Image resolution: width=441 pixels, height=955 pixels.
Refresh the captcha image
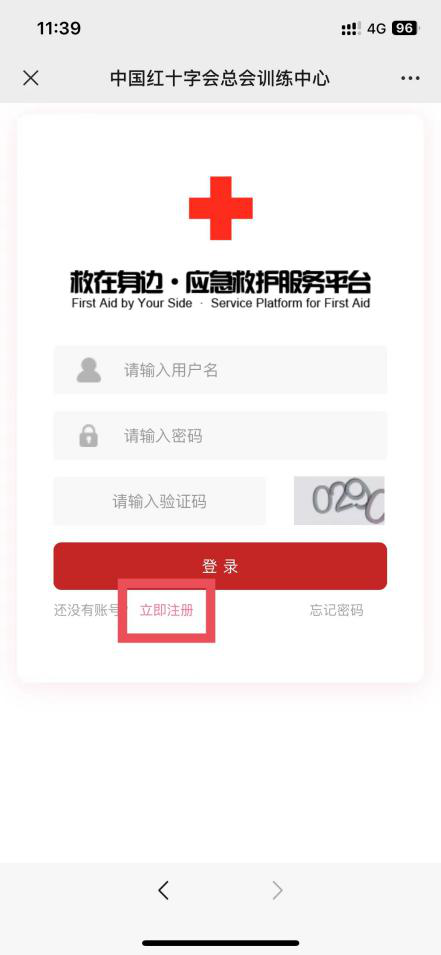[339, 501]
